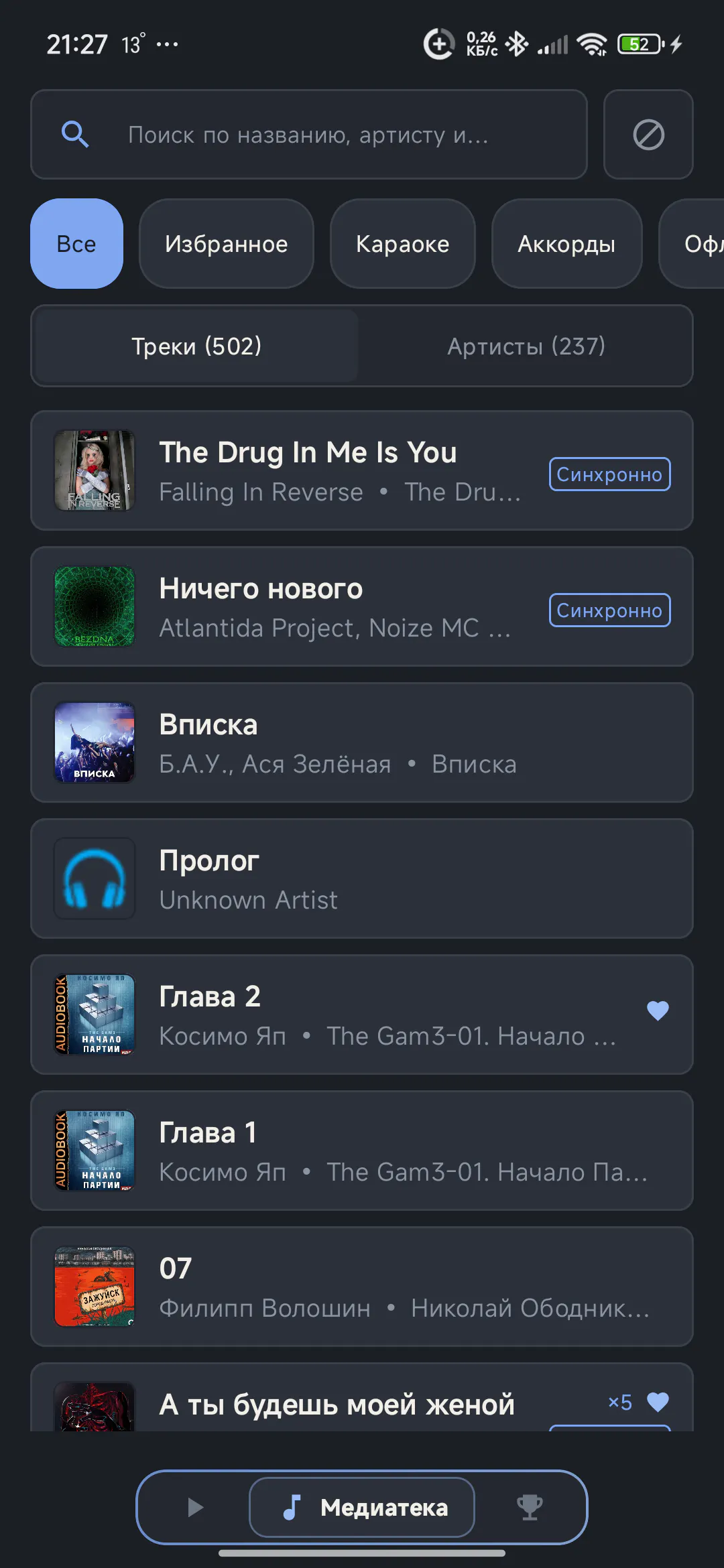The image size is (724, 1568).
Task: Open track The Drug In Me Is You
Action: 362,470
